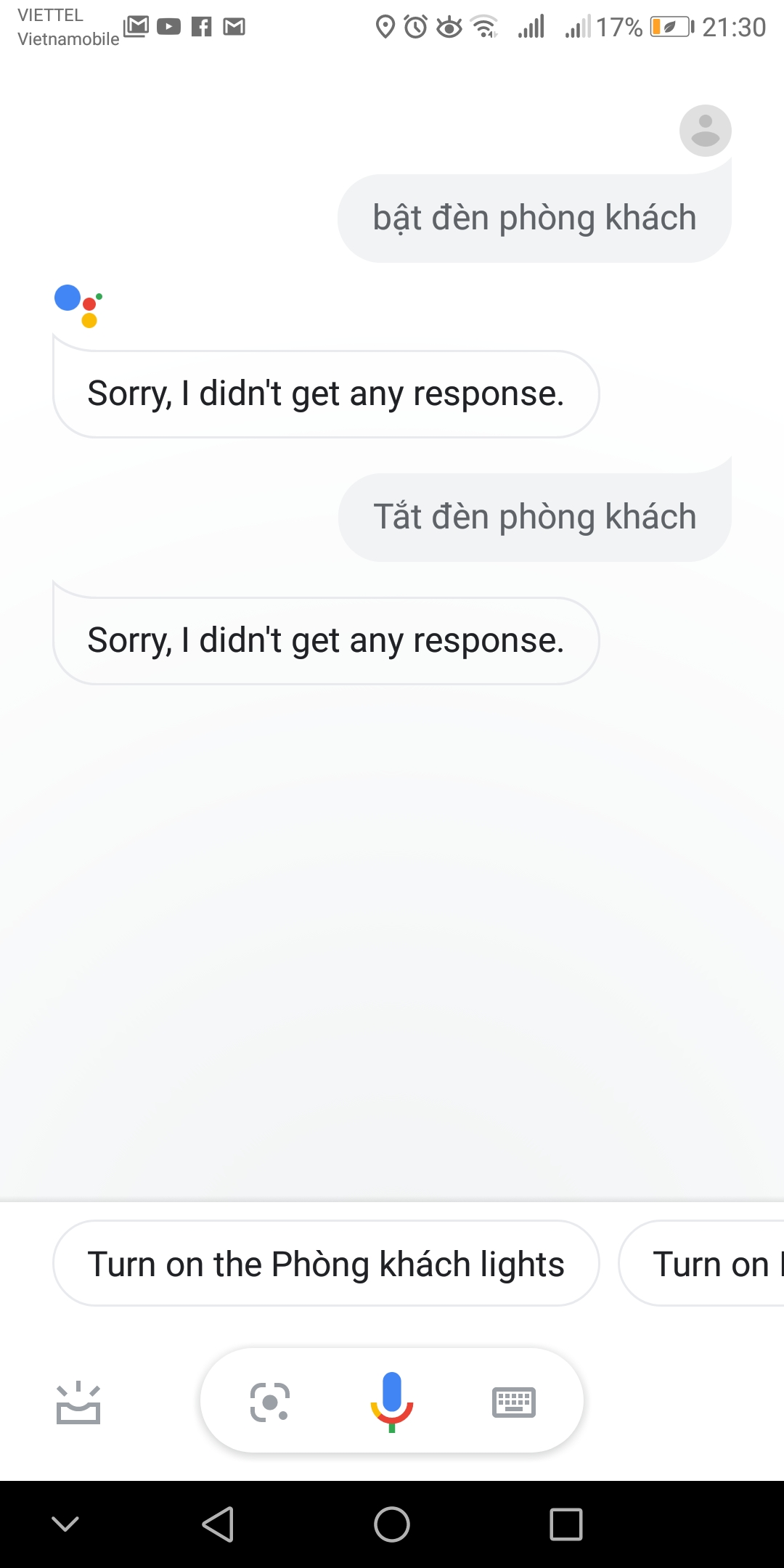Screen dimensions: 784x1568
Task: Go back using the navigation bar
Action: click(x=218, y=1524)
